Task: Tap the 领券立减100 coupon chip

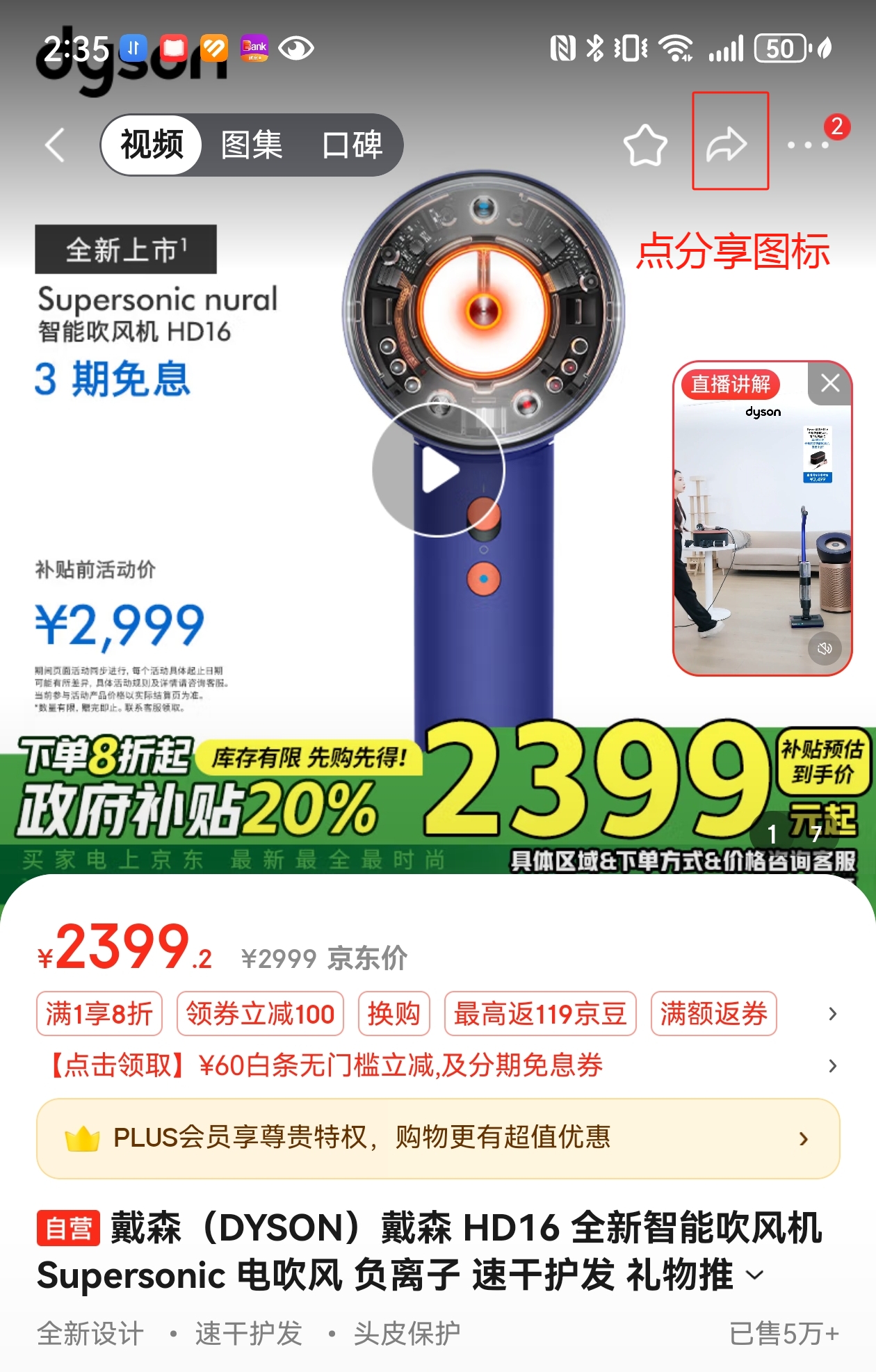Action: 260,1013
